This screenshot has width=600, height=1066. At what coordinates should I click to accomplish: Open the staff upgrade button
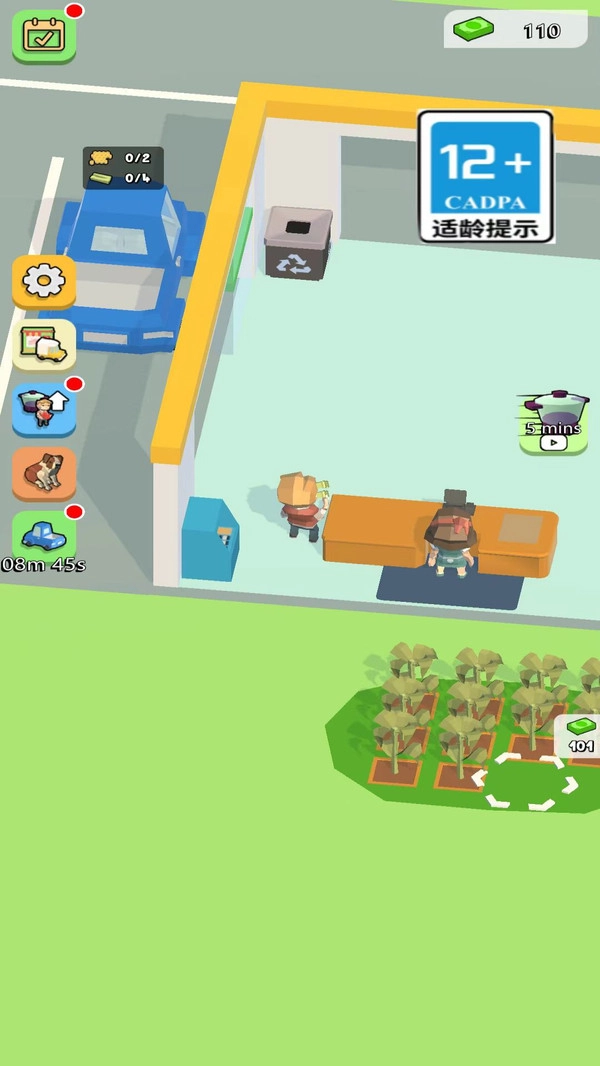point(44,409)
